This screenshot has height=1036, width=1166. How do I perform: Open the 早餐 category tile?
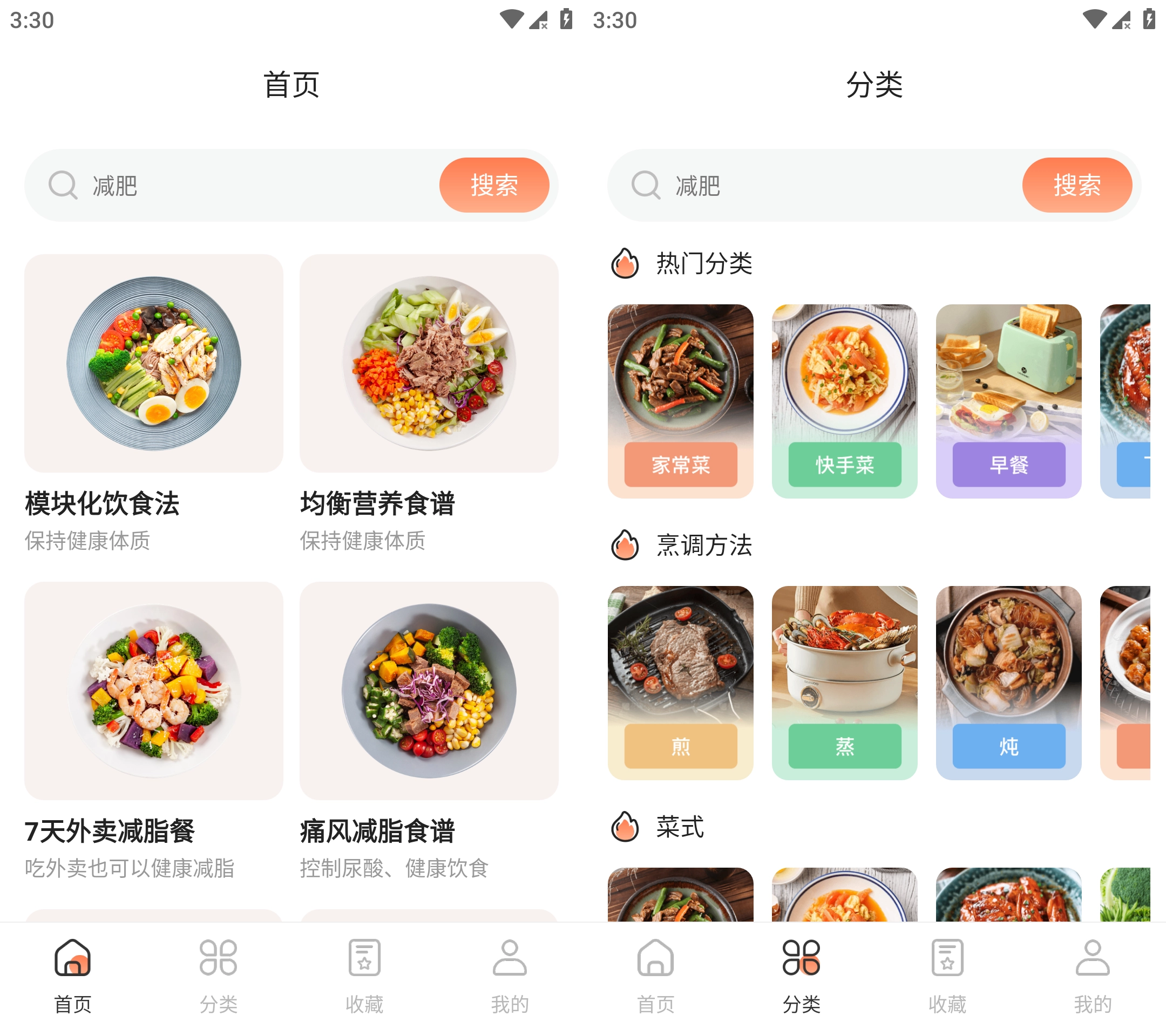[1008, 401]
